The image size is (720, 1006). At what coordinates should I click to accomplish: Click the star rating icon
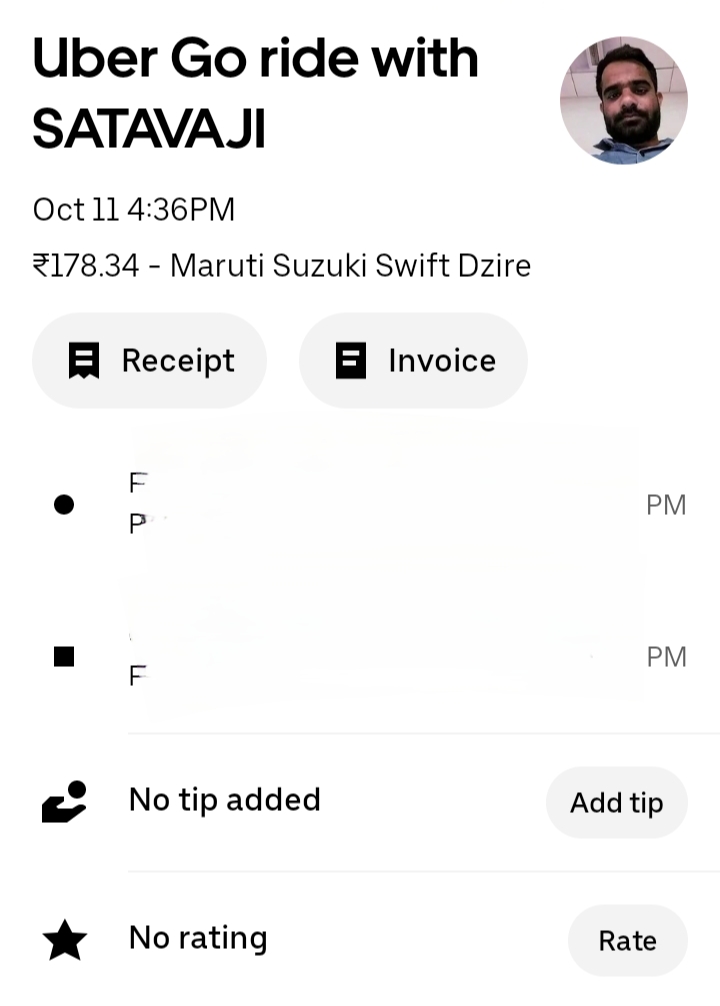click(64, 938)
